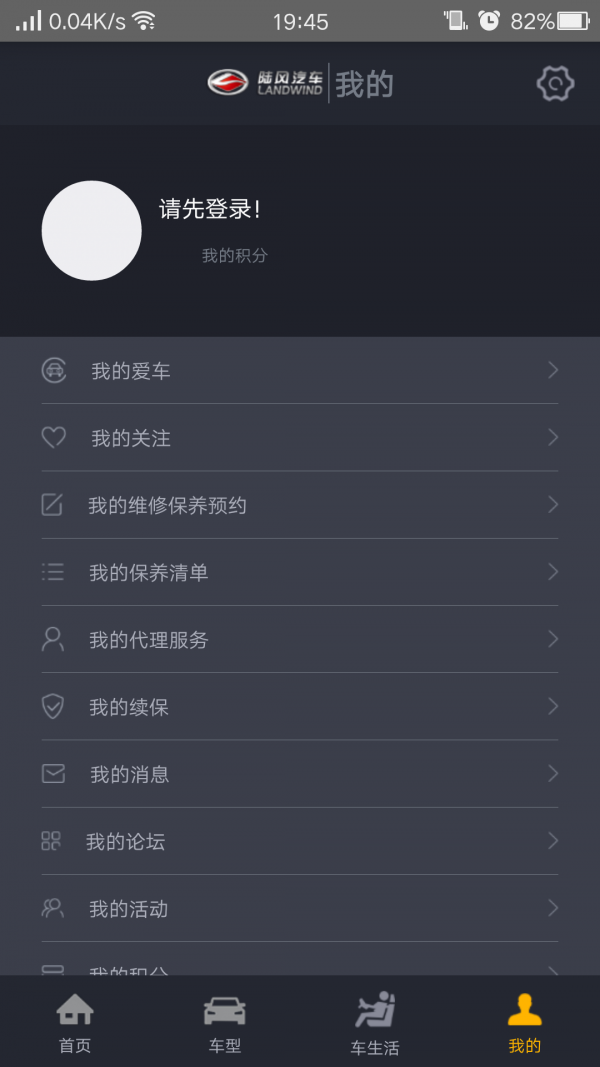Switch to the 车型 tab

[224, 1022]
